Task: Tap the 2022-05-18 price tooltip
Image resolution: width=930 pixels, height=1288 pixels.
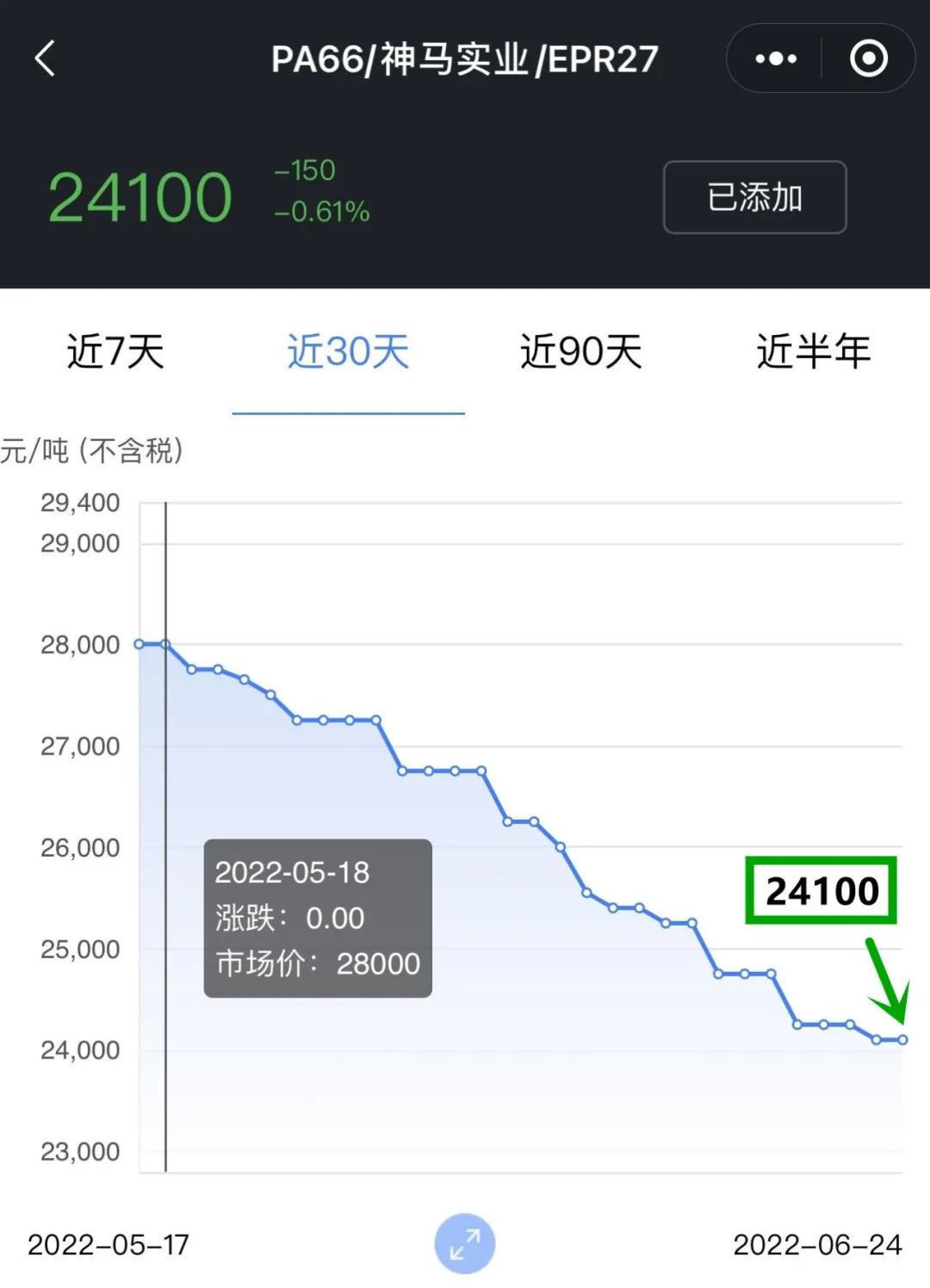Action: coord(317,919)
